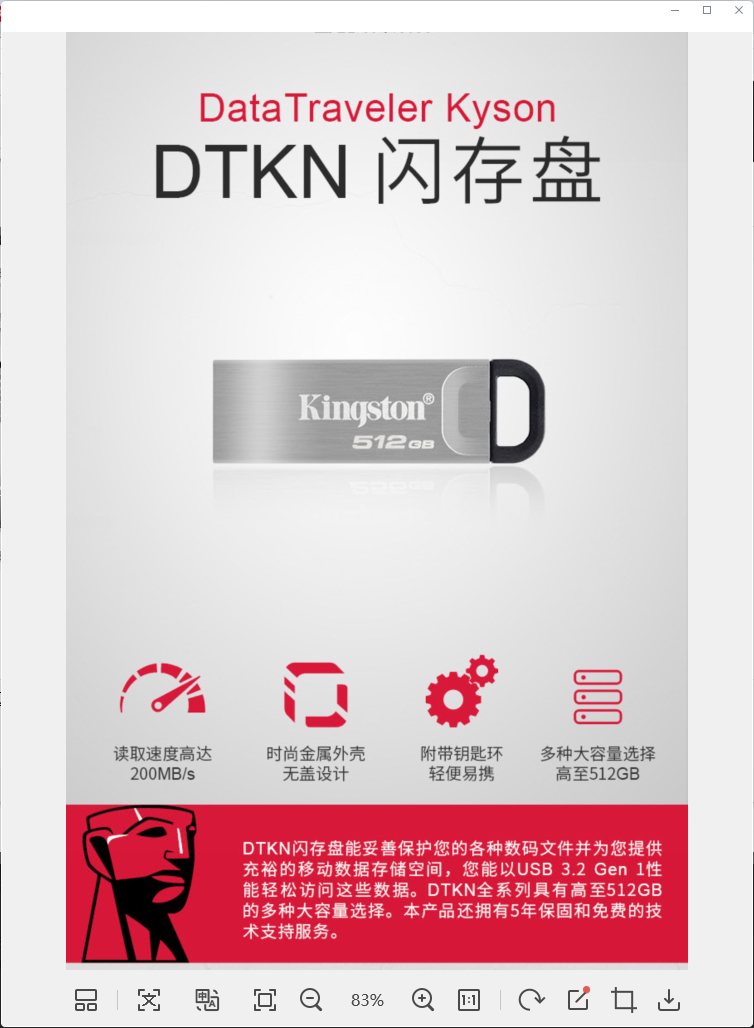Zoom in with the plus magnifier

pyautogui.click(x=423, y=1000)
